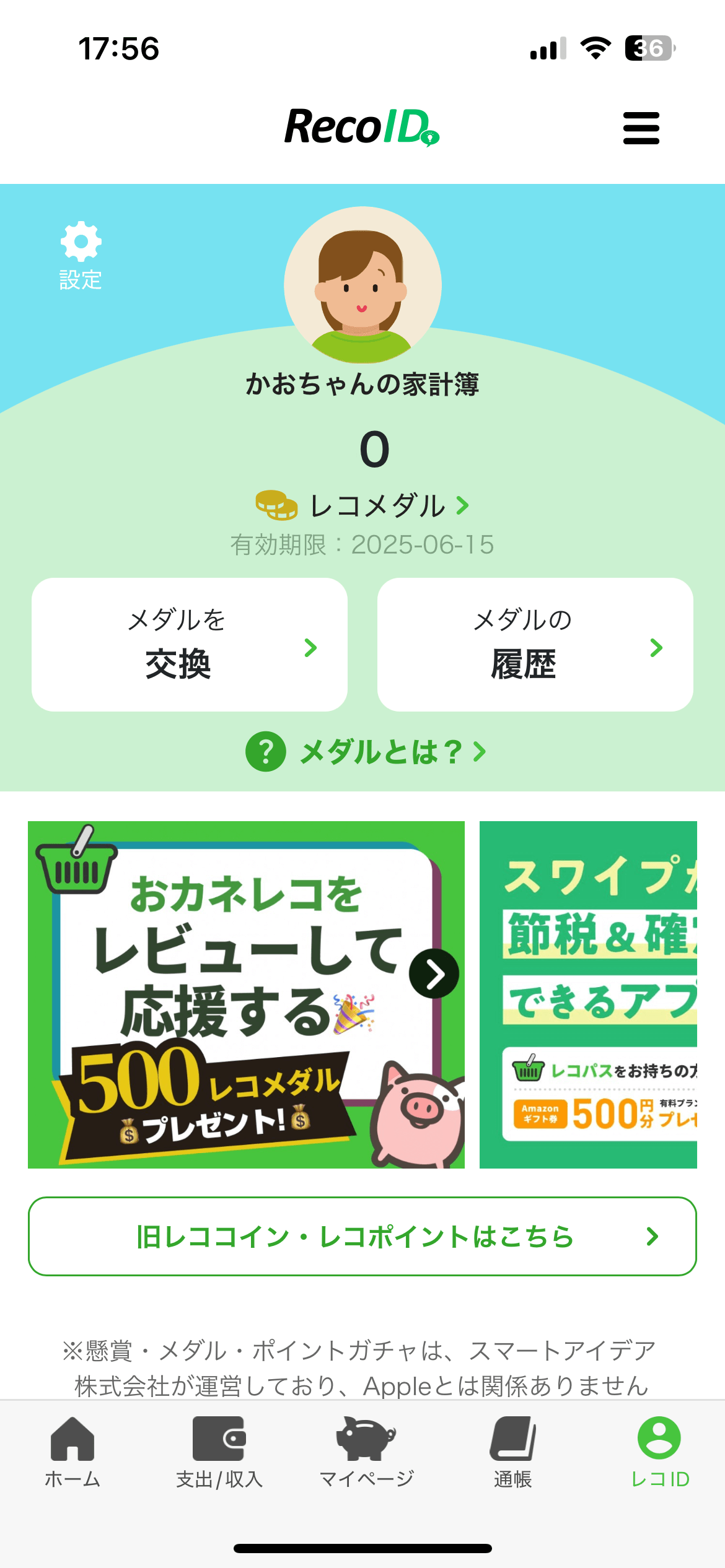Open the おカネレコをレビューして応援する banner
Screen dimensions: 725x1568
(246, 995)
